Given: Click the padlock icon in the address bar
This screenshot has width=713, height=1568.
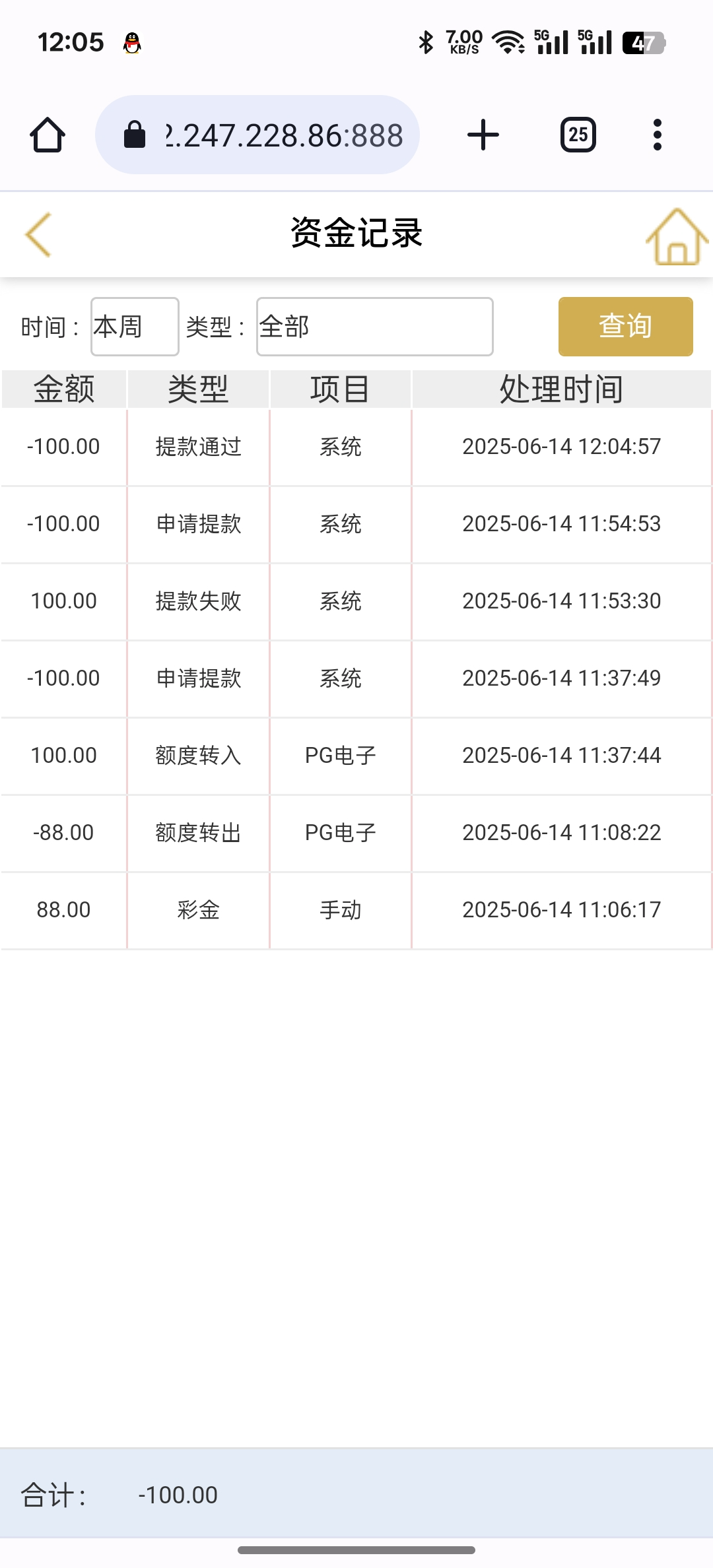Looking at the screenshot, I should pyautogui.click(x=136, y=134).
